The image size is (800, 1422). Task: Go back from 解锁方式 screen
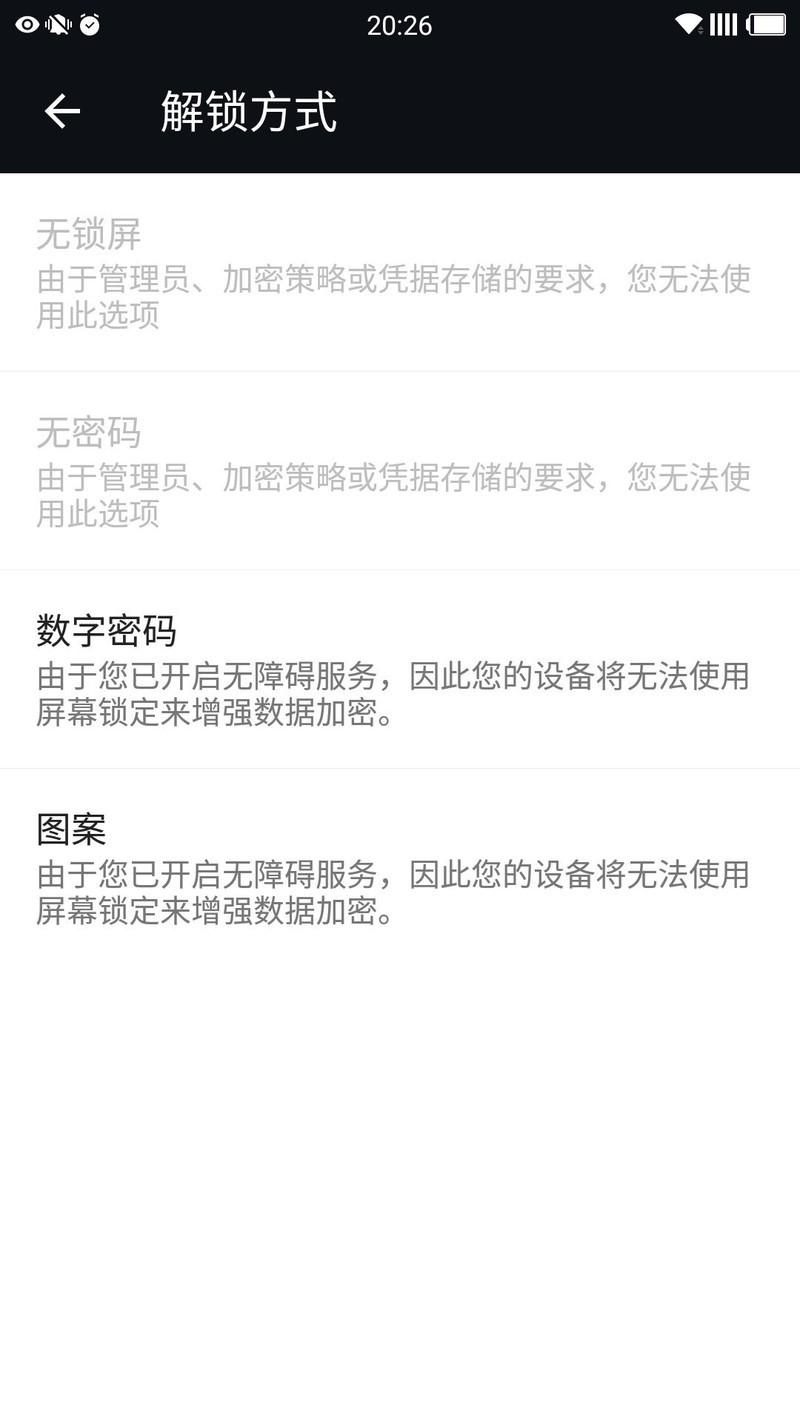click(x=62, y=111)
